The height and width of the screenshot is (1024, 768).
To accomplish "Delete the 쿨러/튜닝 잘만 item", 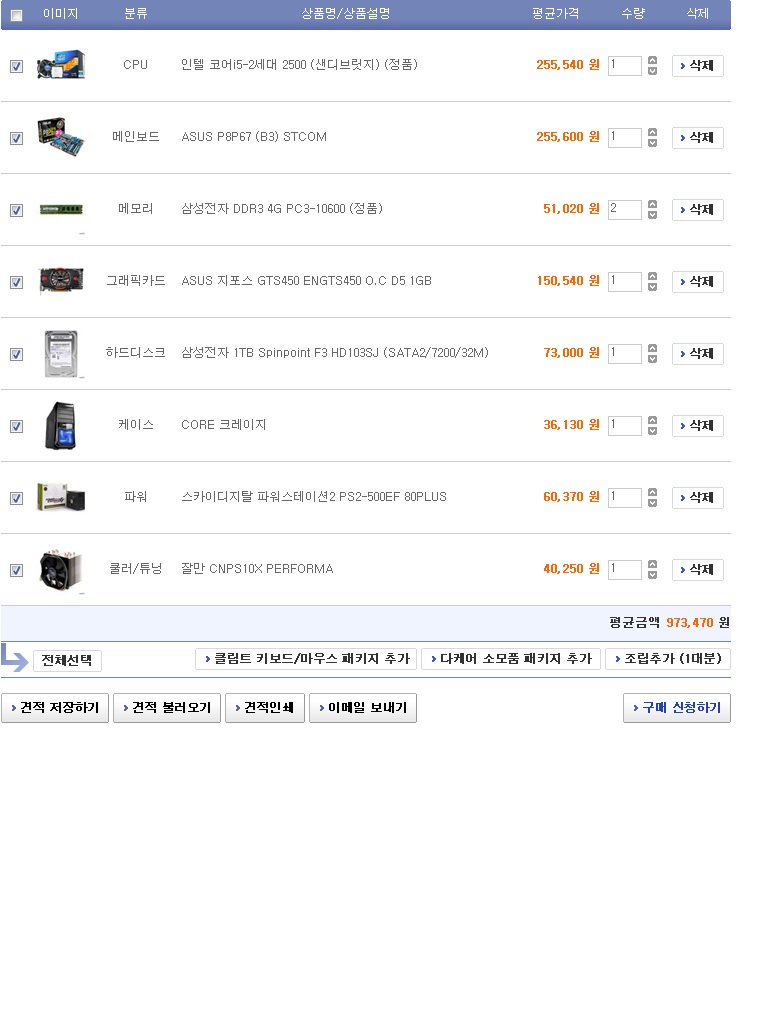I will click(x=697, y=570).
